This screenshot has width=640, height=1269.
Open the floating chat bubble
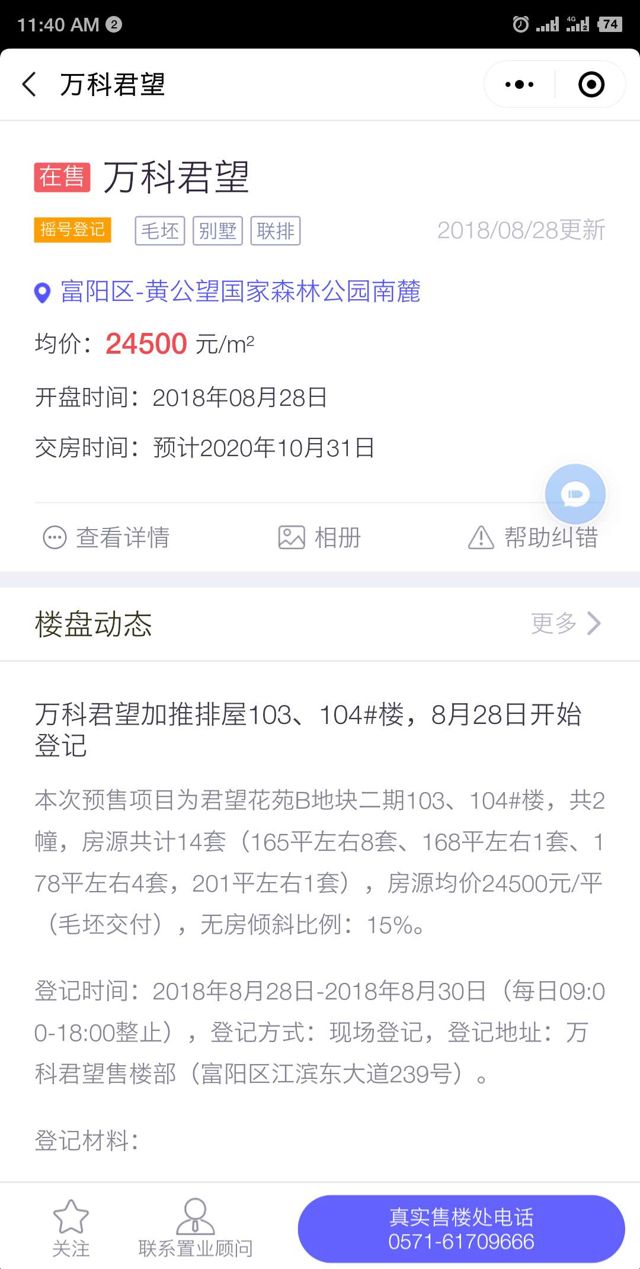pyautogui.click(x=575, y=494)
